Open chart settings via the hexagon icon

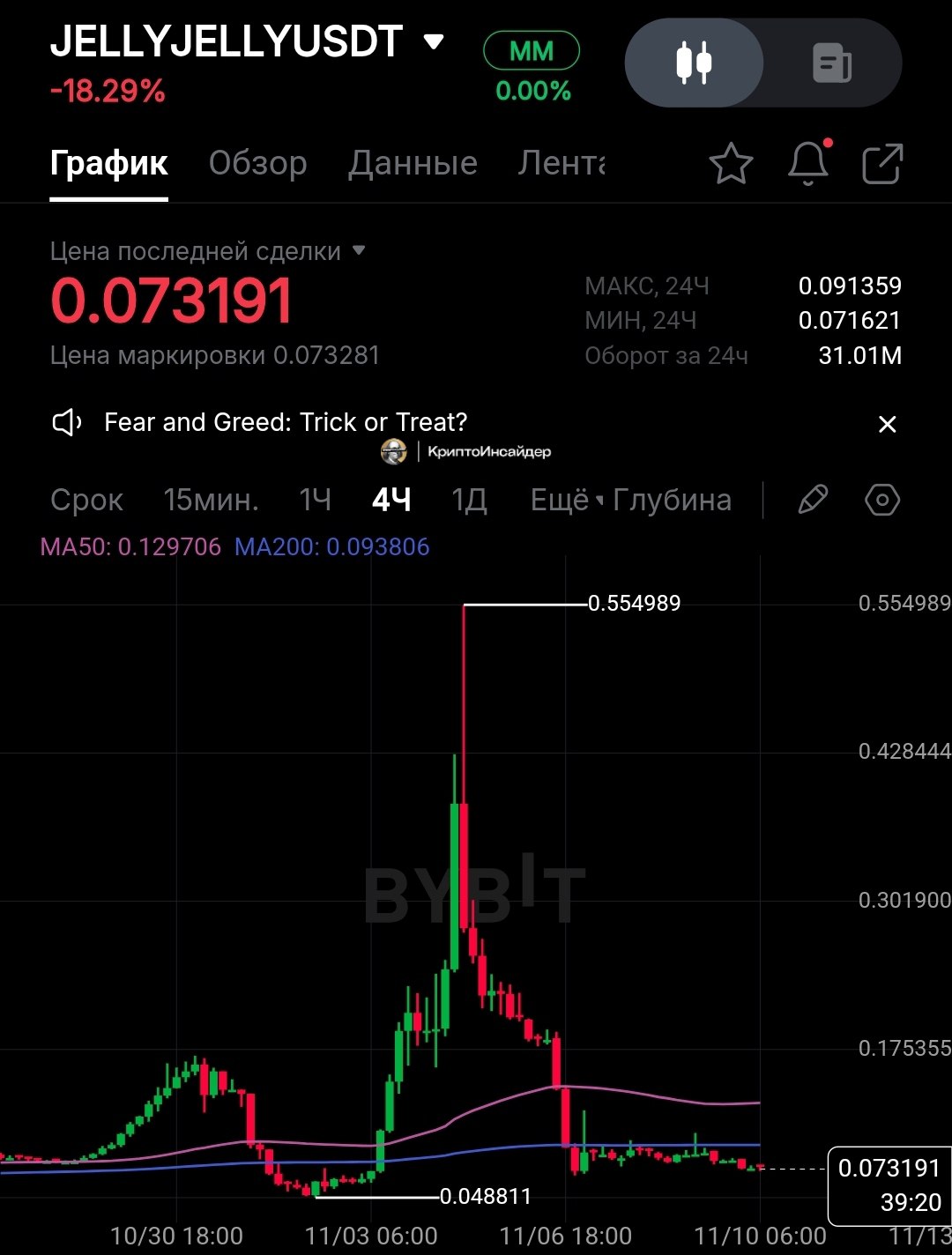click(881, 500)
